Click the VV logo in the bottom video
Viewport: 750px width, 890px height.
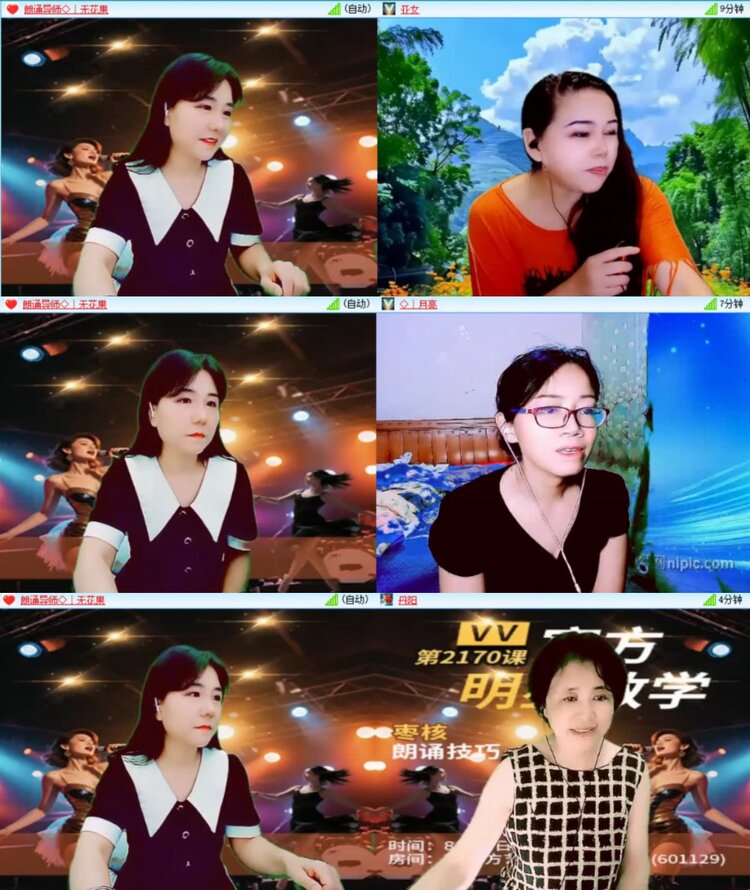click(490, 633)
